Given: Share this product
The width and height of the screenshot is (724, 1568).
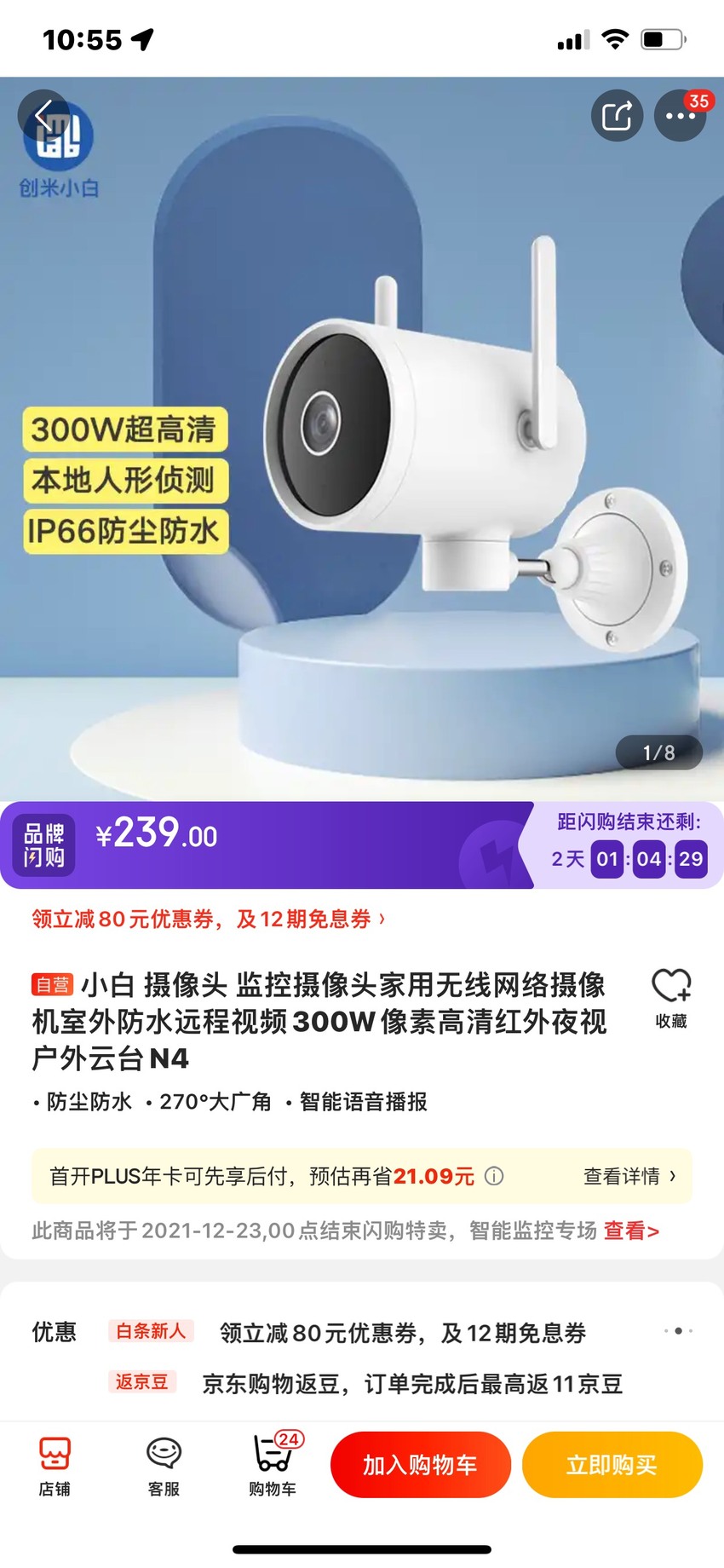Looking at the screenshot, I should click(x=617, y=115).
